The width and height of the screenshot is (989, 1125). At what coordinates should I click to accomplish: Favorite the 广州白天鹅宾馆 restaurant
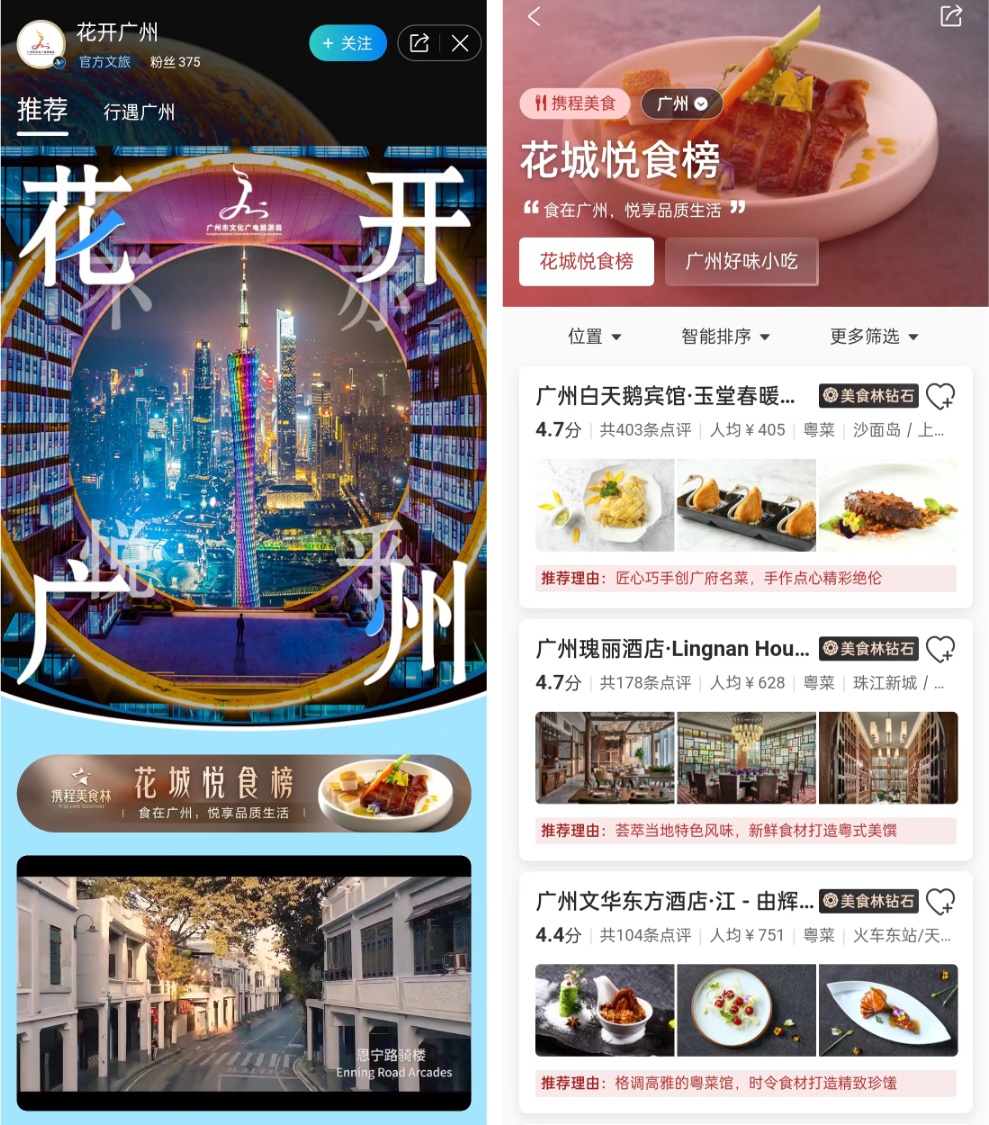940,397
